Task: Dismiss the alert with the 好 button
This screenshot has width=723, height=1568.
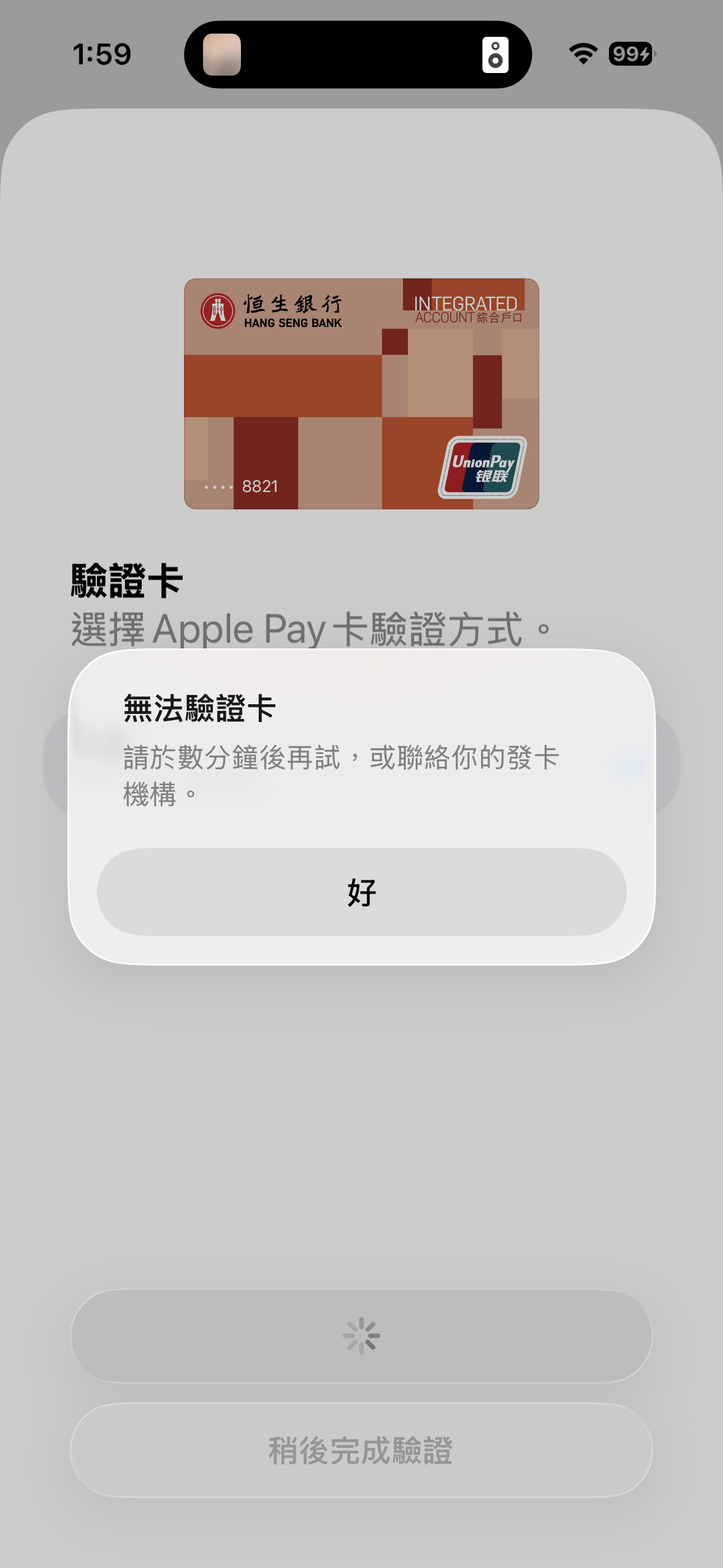Action: click(361, 891)
